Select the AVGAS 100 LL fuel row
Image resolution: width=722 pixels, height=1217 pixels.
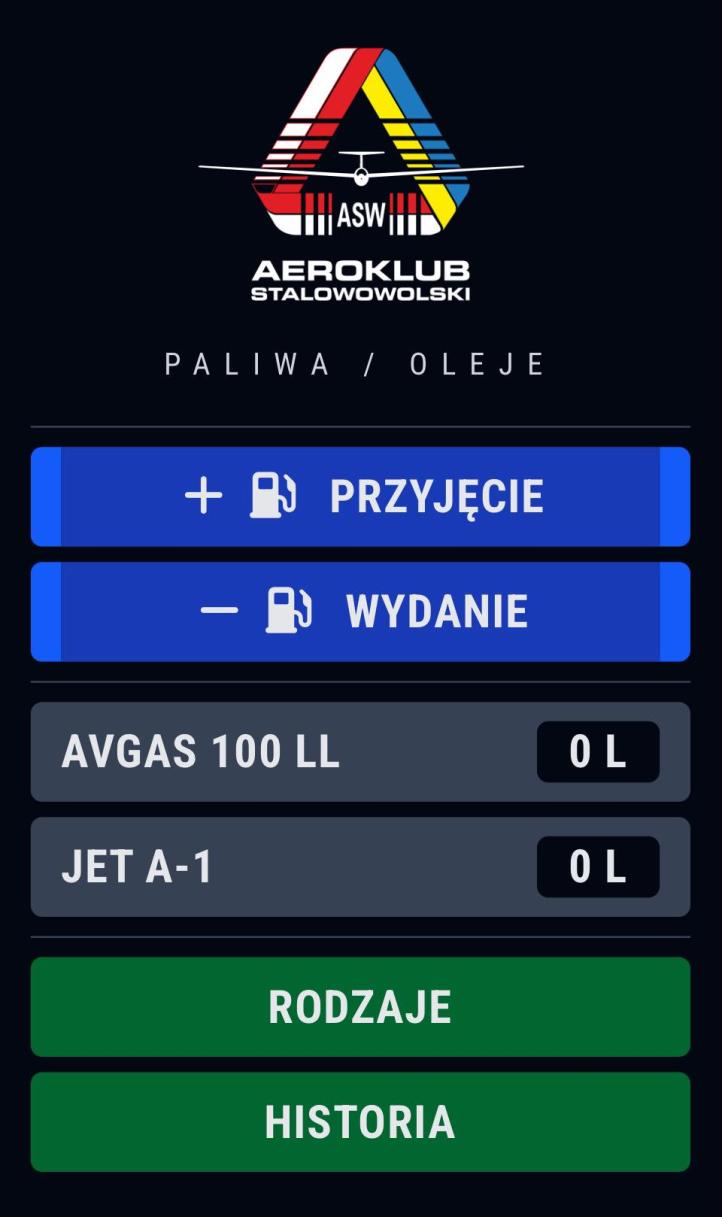click(360, 752)
